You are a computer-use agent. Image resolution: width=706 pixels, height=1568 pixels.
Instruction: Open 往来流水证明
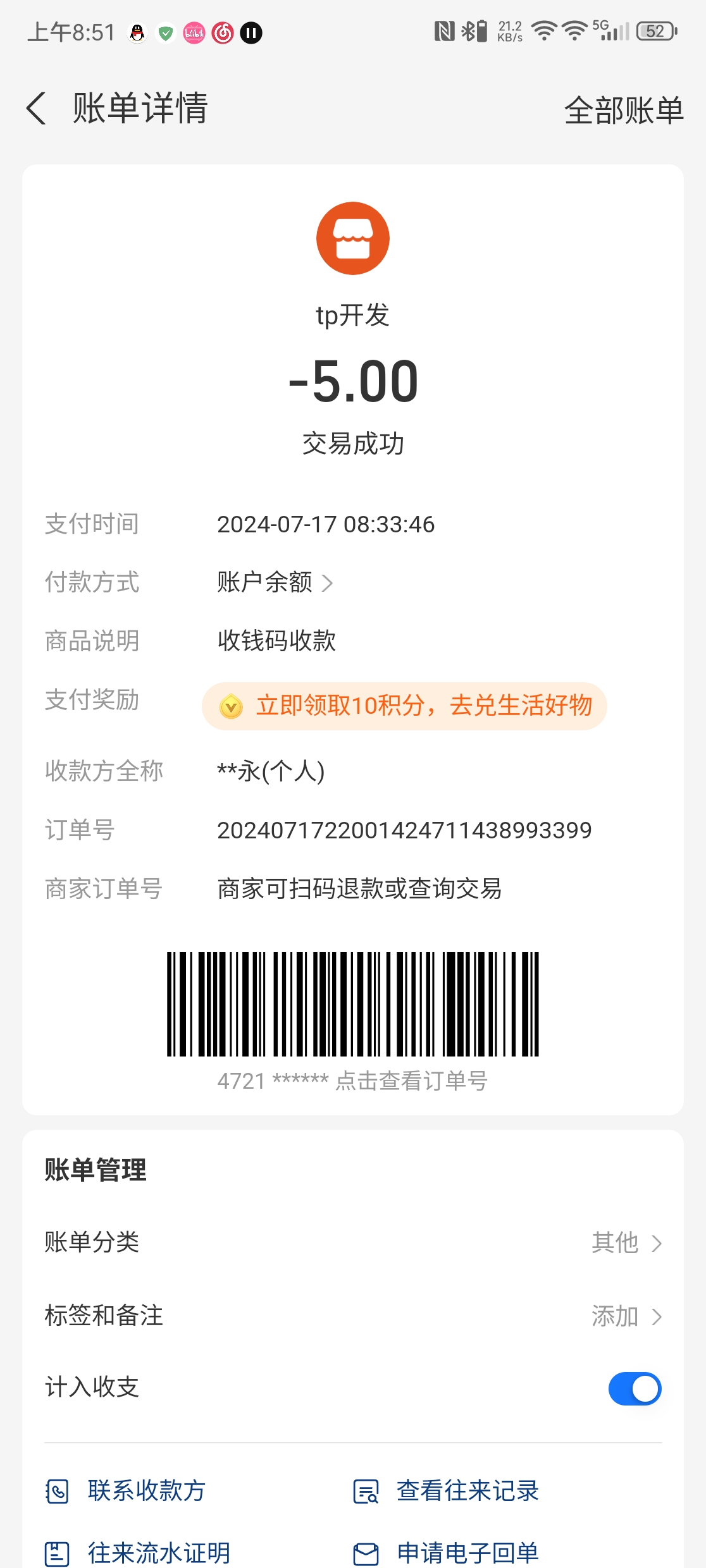pyautogui.click(x=138, y=1553)
